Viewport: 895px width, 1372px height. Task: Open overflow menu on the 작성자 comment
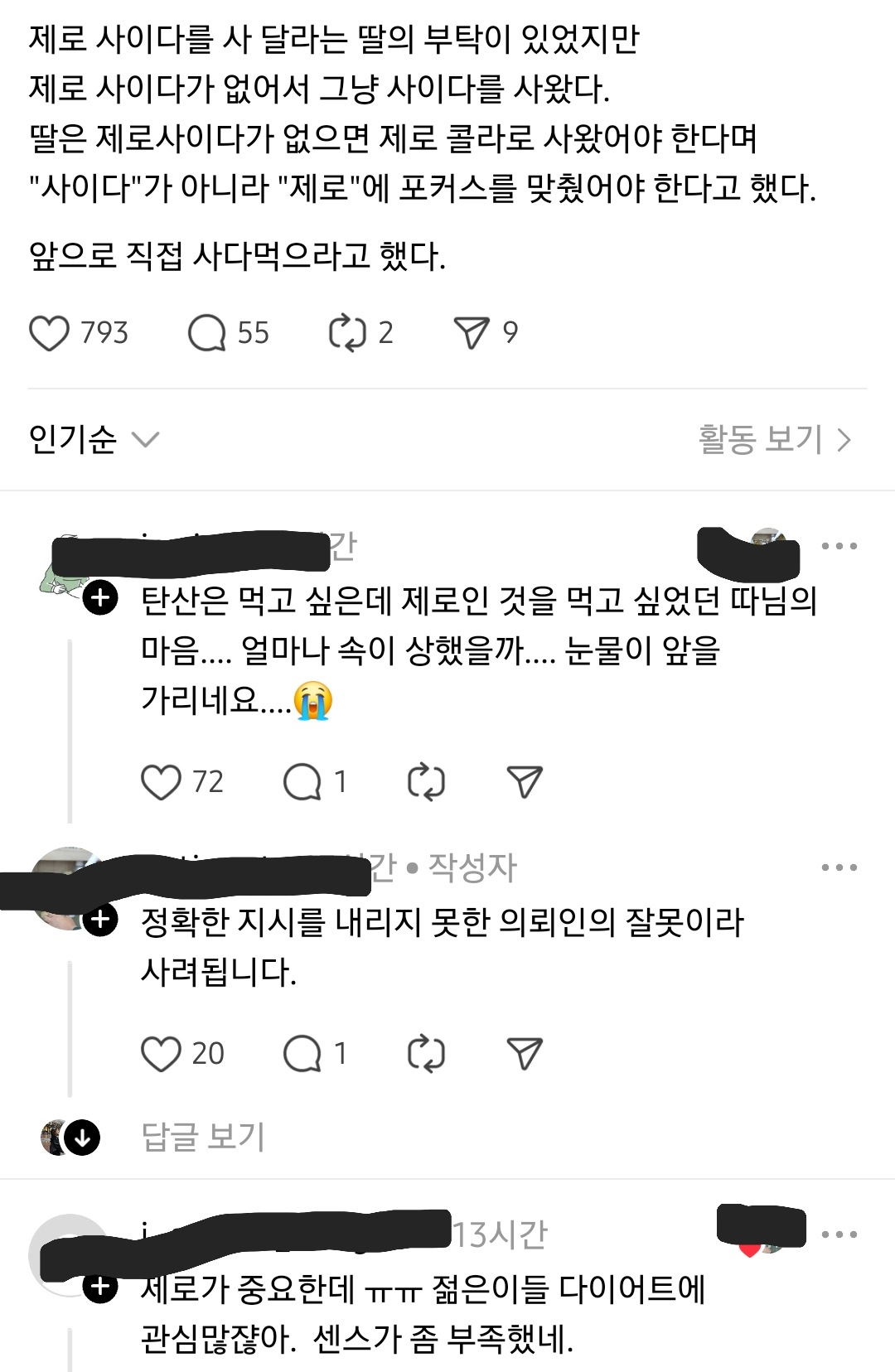[839, 867]
